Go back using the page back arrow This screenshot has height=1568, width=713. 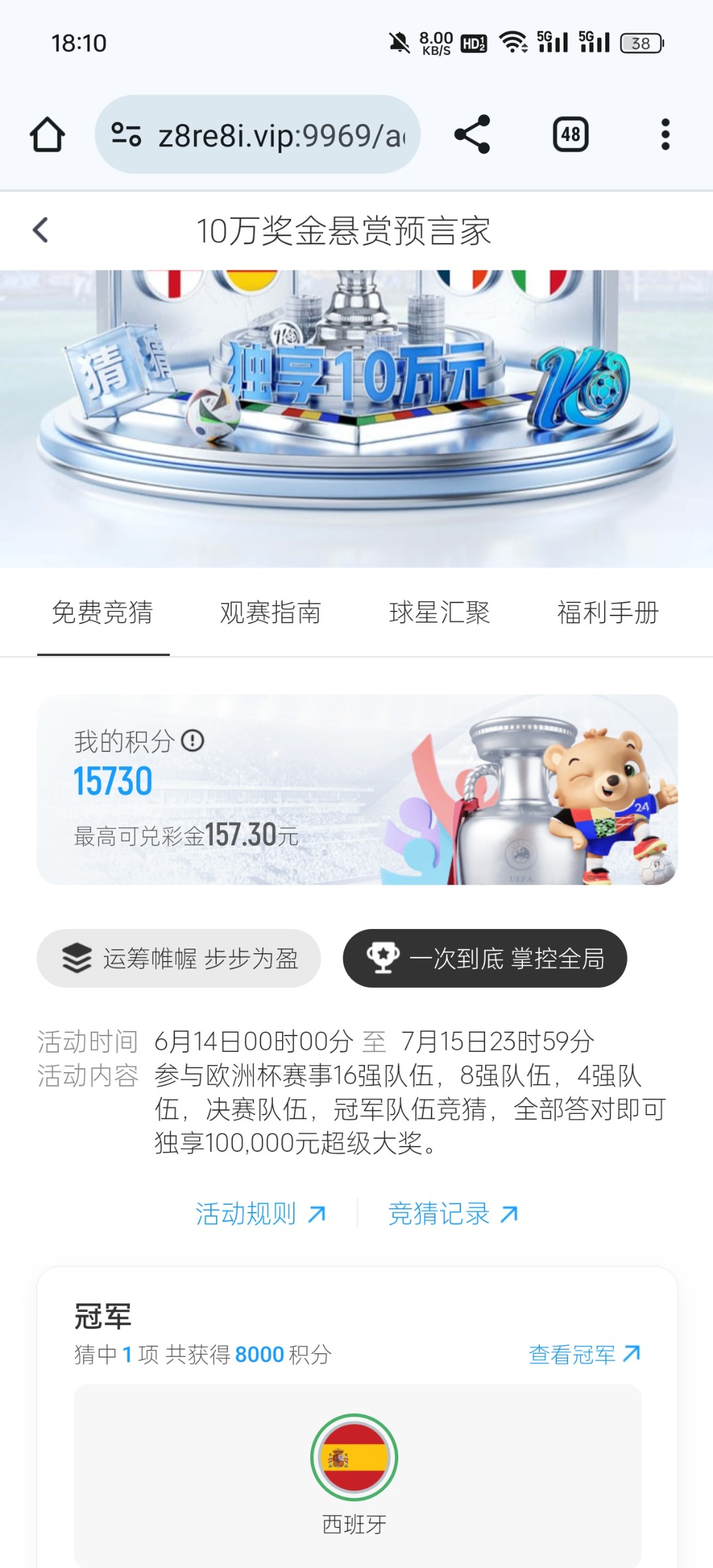pos(40,230)
